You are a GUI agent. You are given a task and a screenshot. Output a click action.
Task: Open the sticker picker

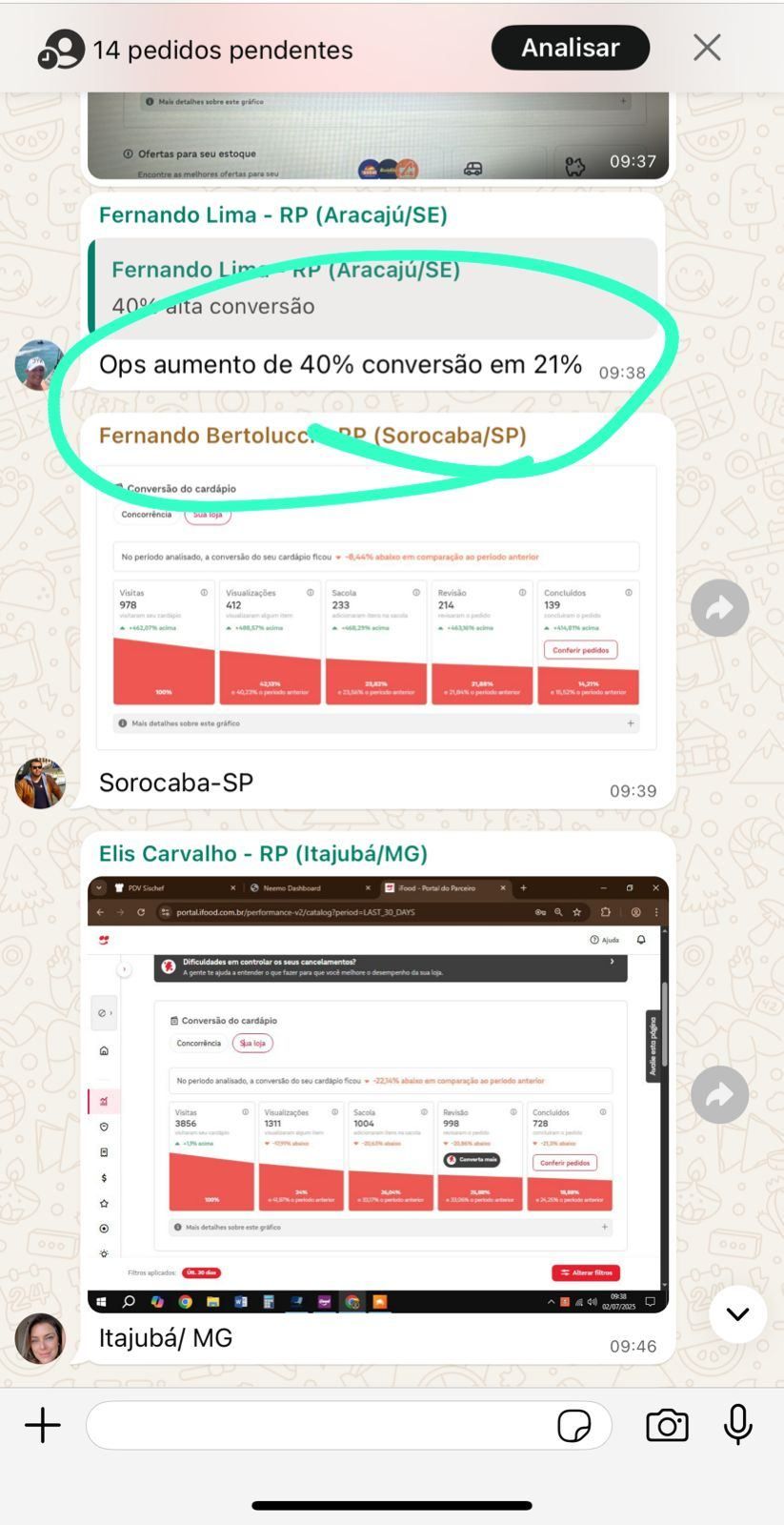tap(573, 1426)
